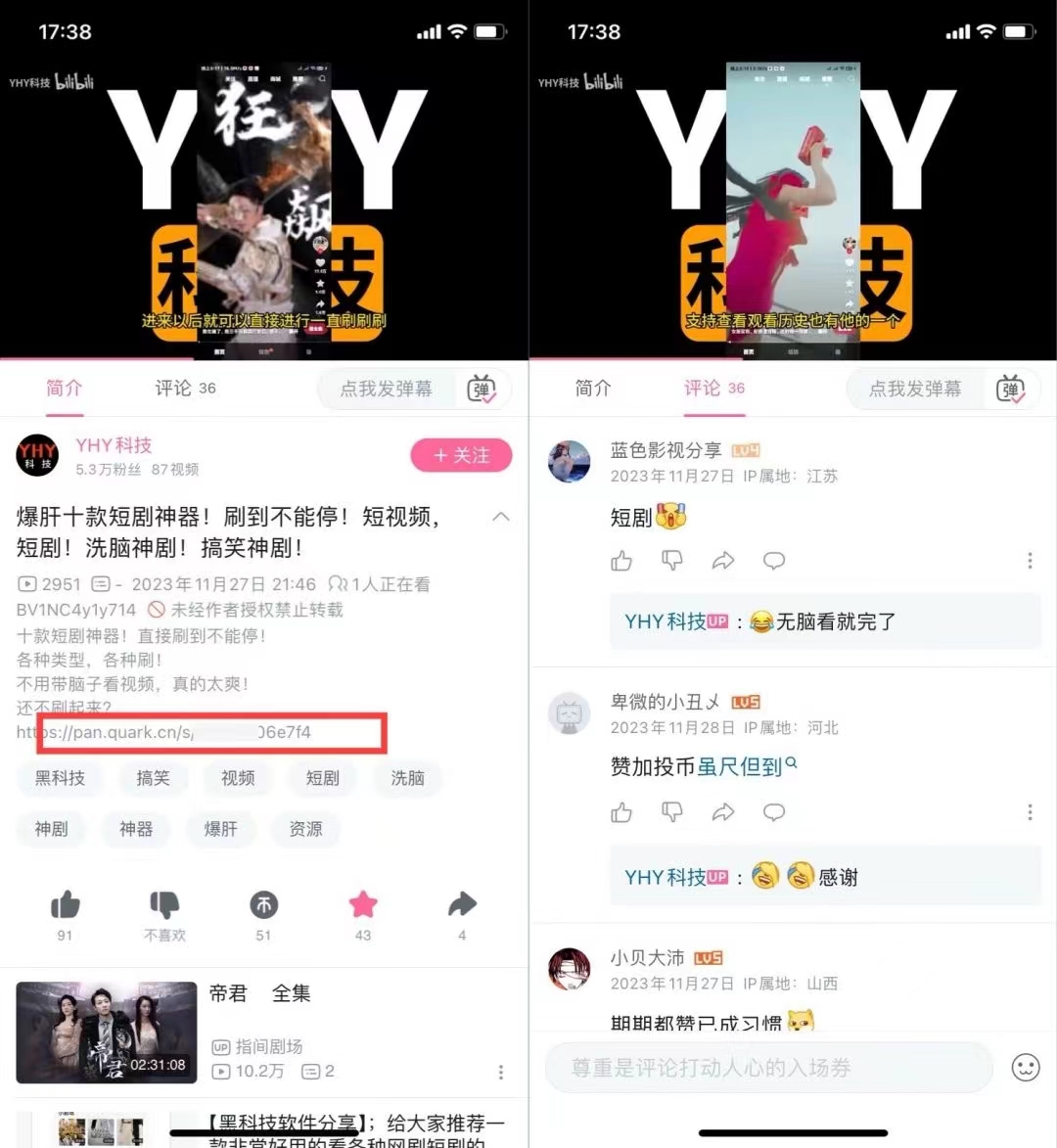Viewport: 1057px width, 1148px height.
Task: Open more options for 蓝色影视分享's comment
Action: click(1030, 560)
